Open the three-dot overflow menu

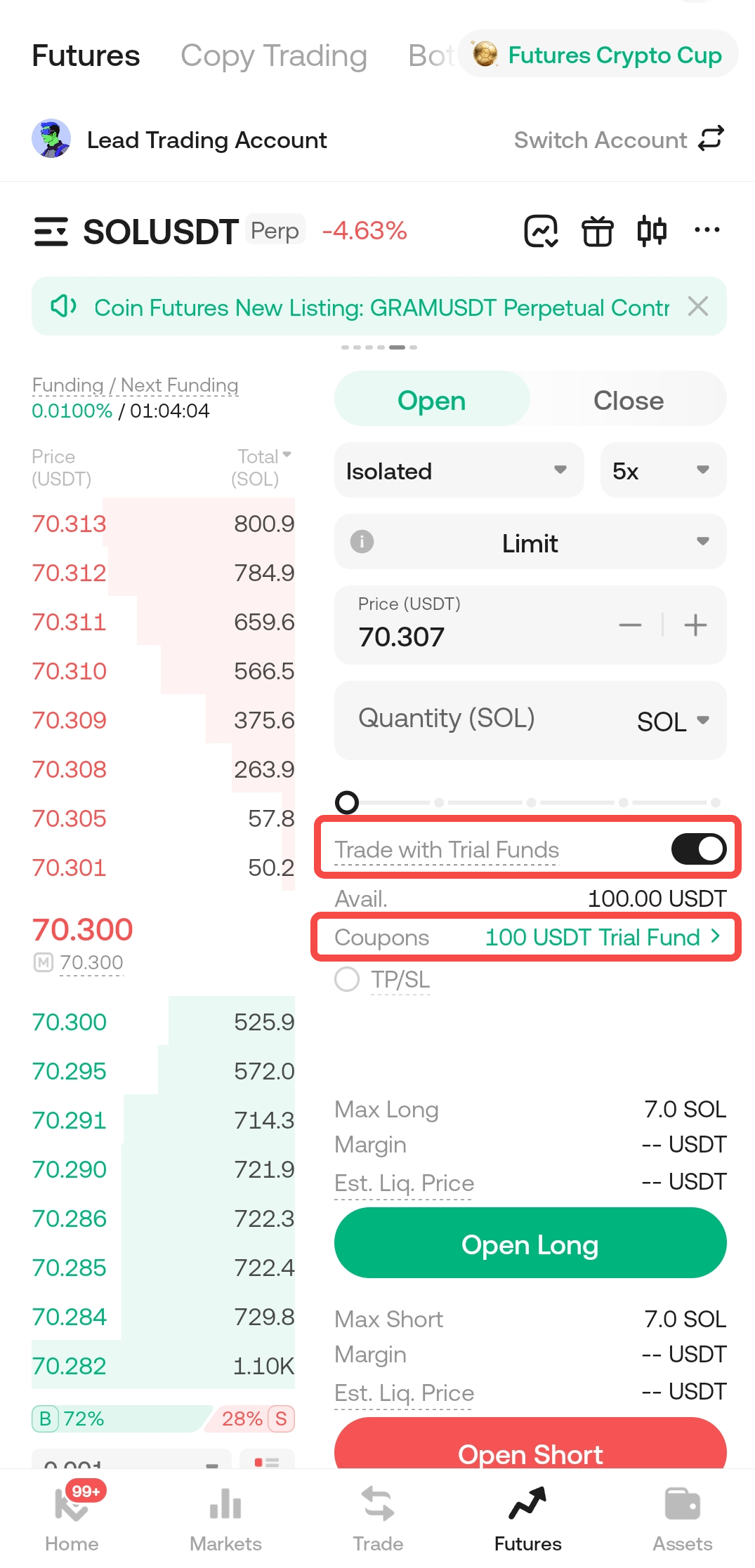tap(707, 230)
